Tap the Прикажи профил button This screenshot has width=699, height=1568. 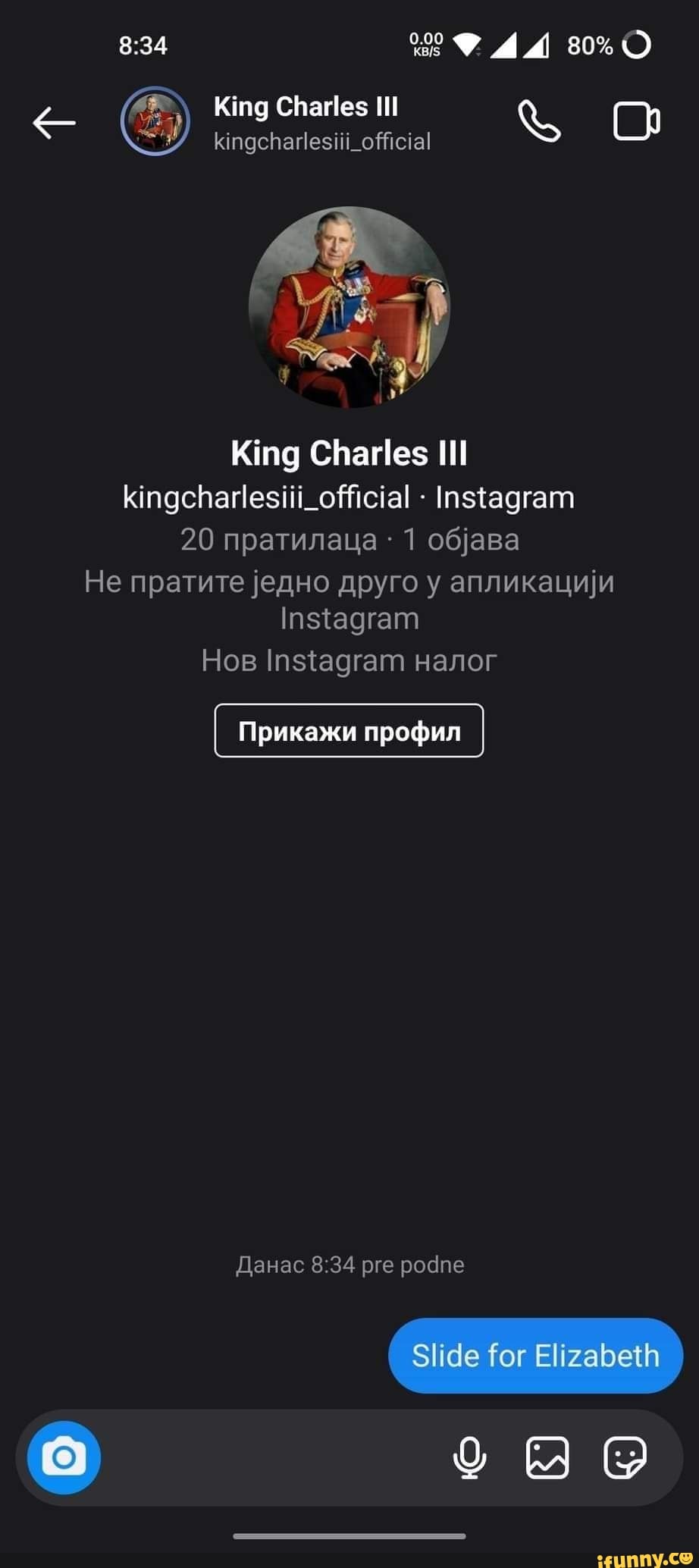tap(349, 730)
